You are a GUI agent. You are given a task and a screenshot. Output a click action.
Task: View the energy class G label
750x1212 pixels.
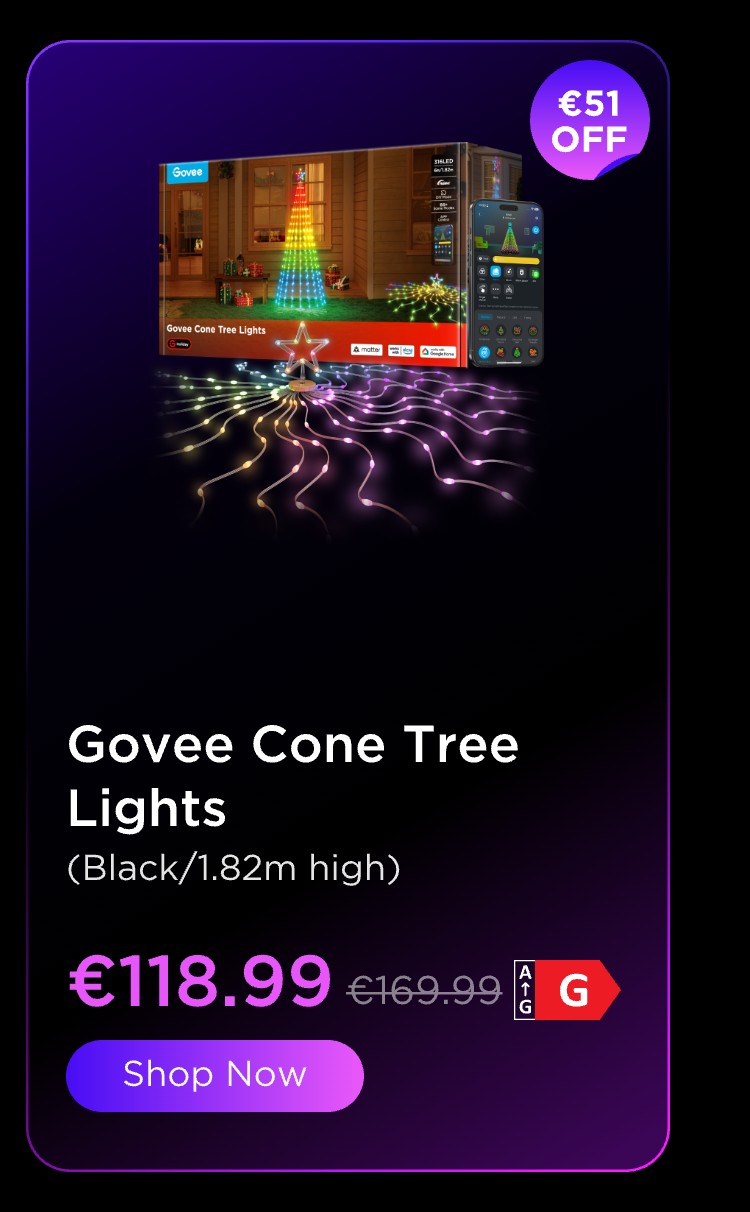pos(567,990)
